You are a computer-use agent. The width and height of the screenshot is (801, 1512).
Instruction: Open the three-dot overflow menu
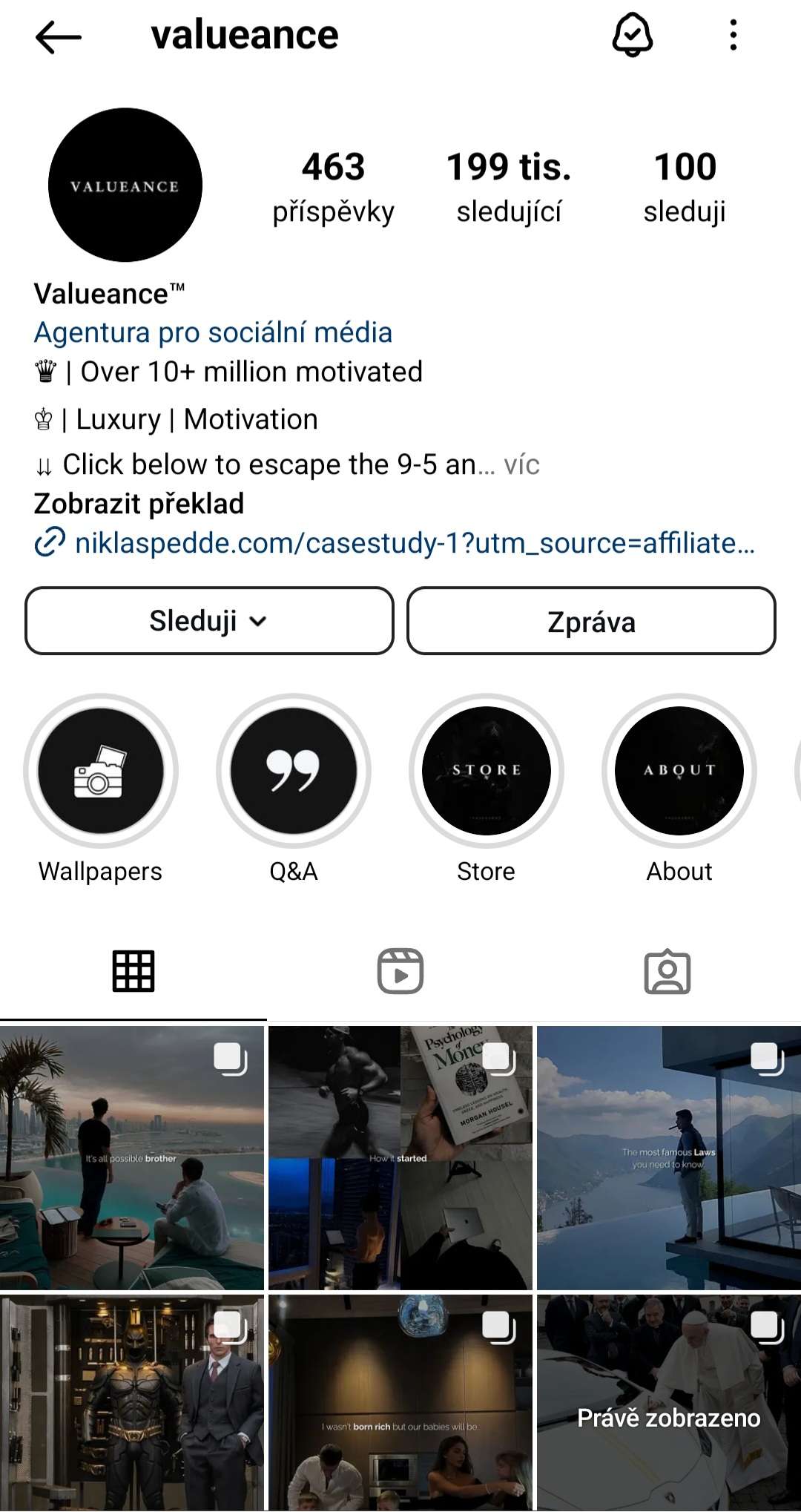pos(733,36)
